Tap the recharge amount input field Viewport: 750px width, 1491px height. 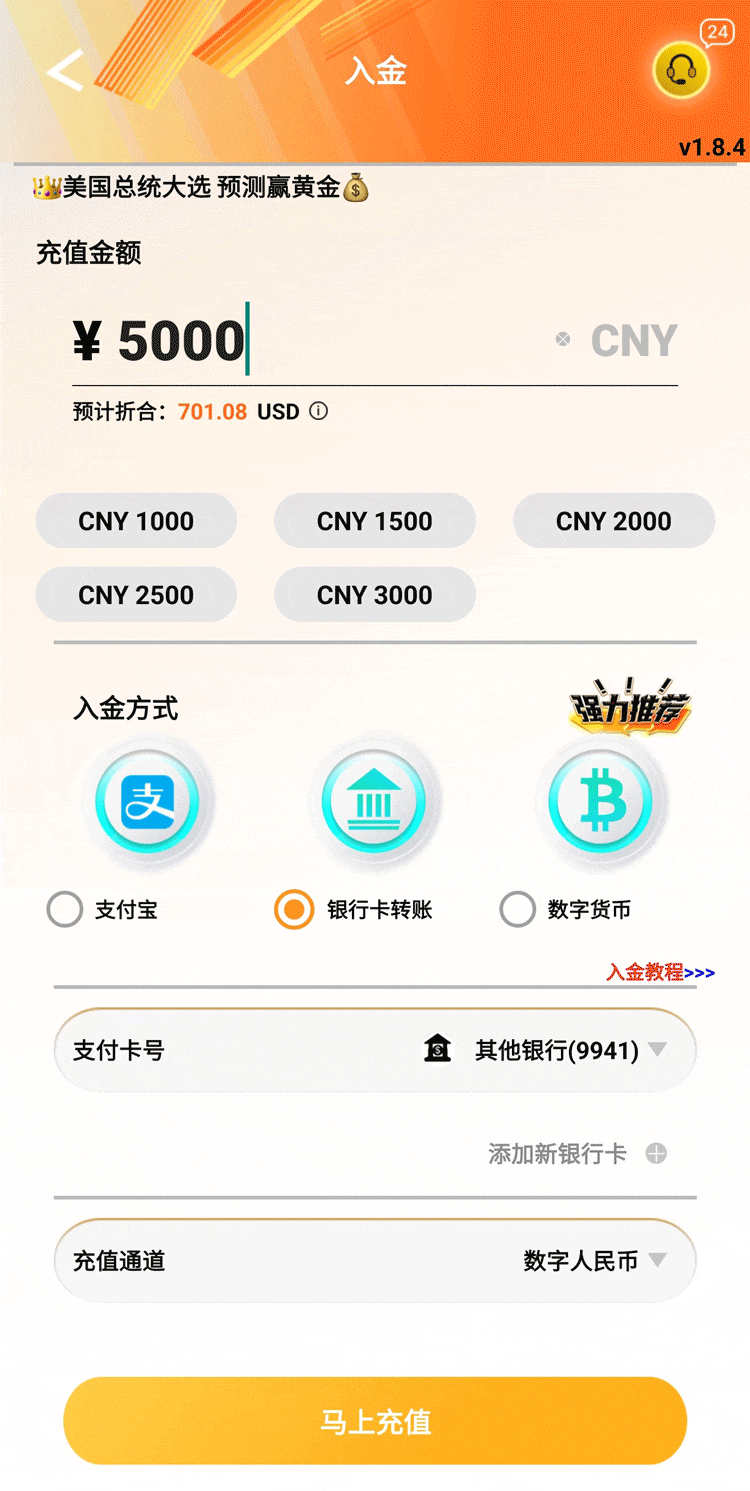point(300,341)
